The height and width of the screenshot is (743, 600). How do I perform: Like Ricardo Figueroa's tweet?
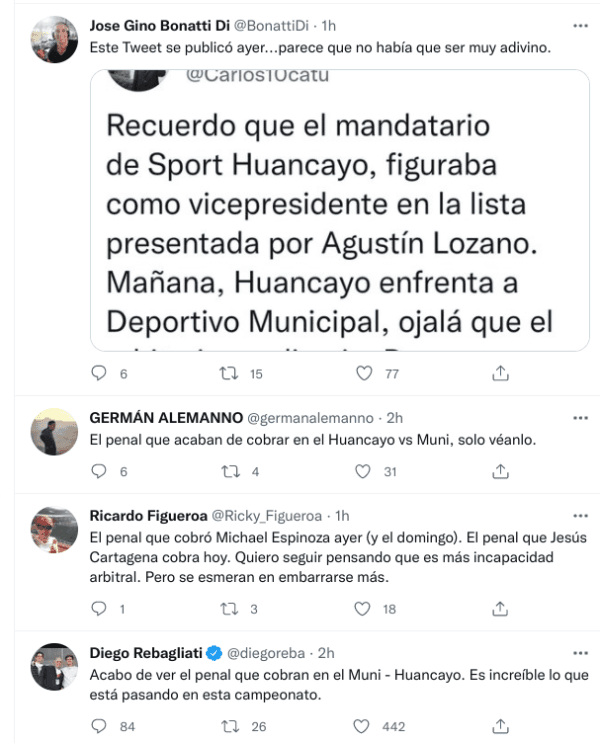(x=365, y=609)
